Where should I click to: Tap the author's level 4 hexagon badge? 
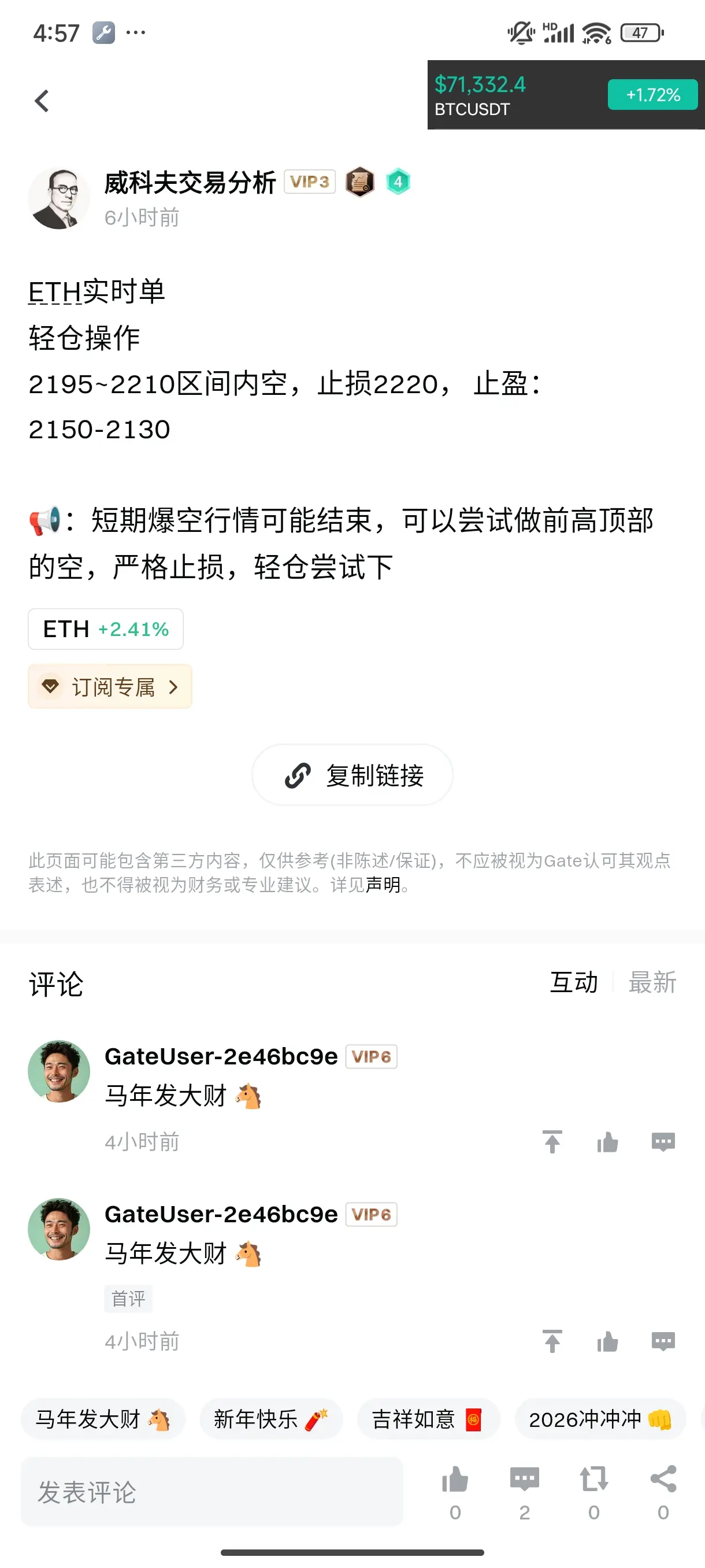coord(398,181)
